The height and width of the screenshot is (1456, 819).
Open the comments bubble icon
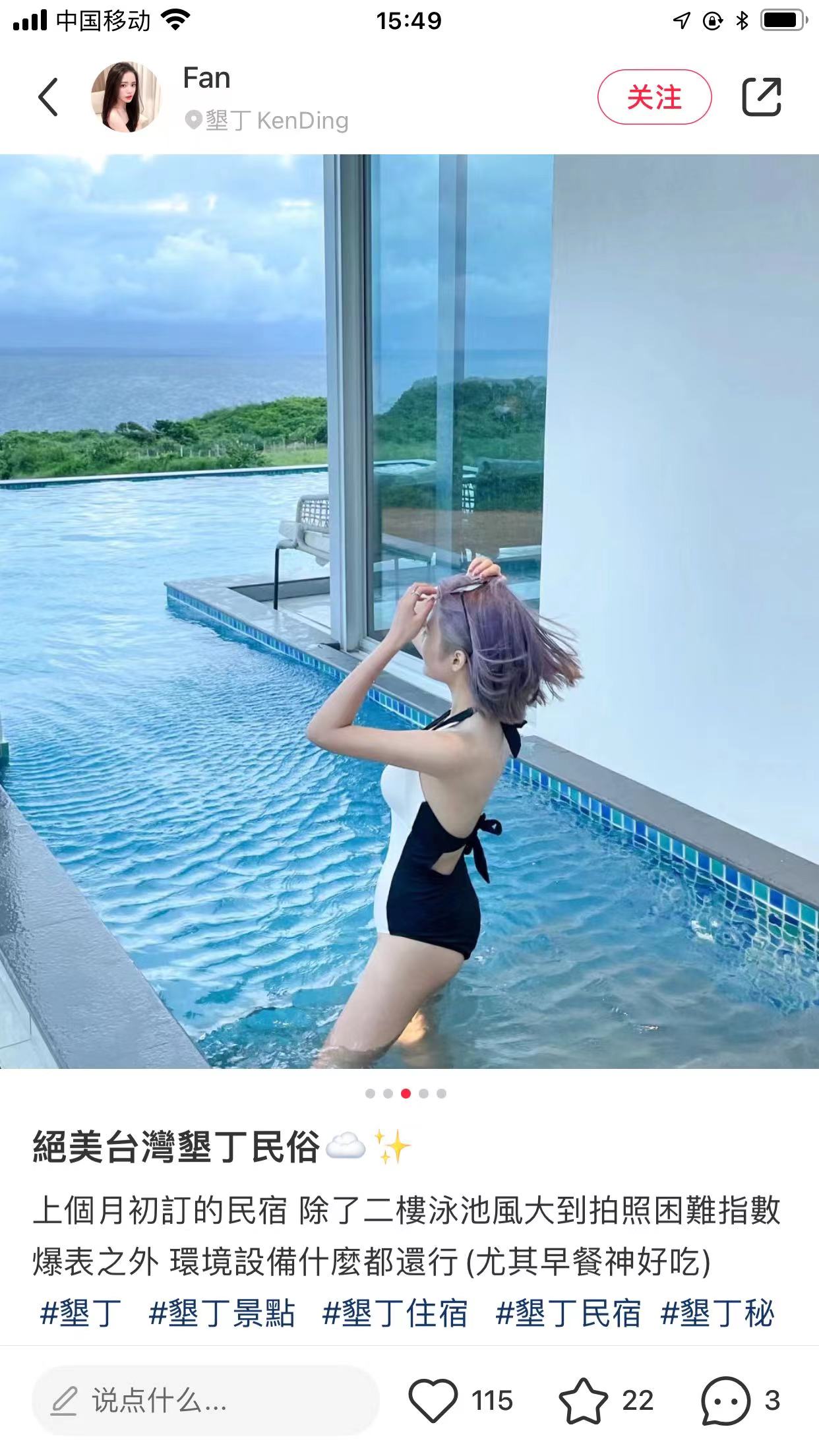(x=725, y=1401)
